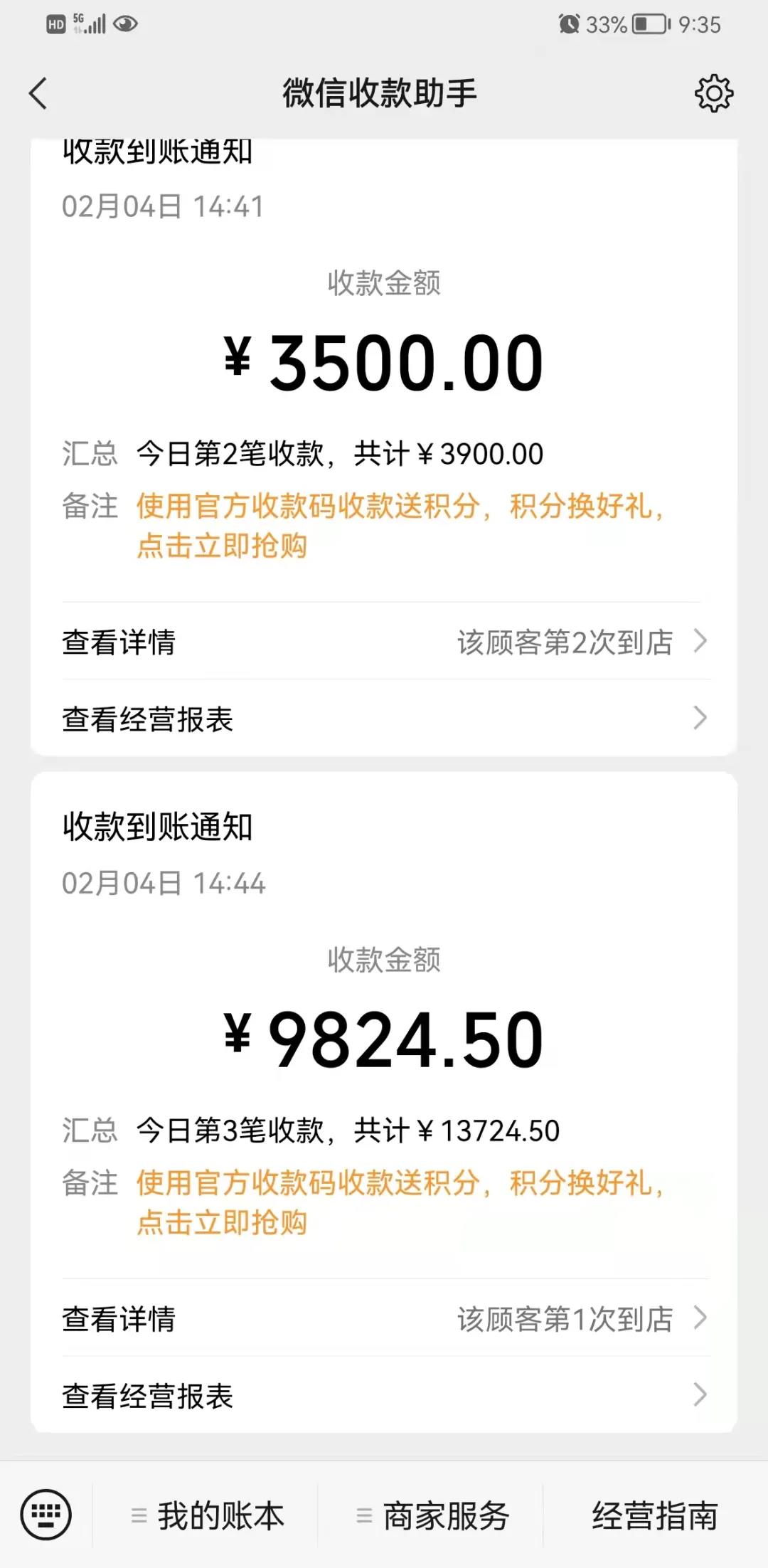
Task: Tap the orange 积分 promo link under ¥9824.50
Action: tap(398, 1202)
